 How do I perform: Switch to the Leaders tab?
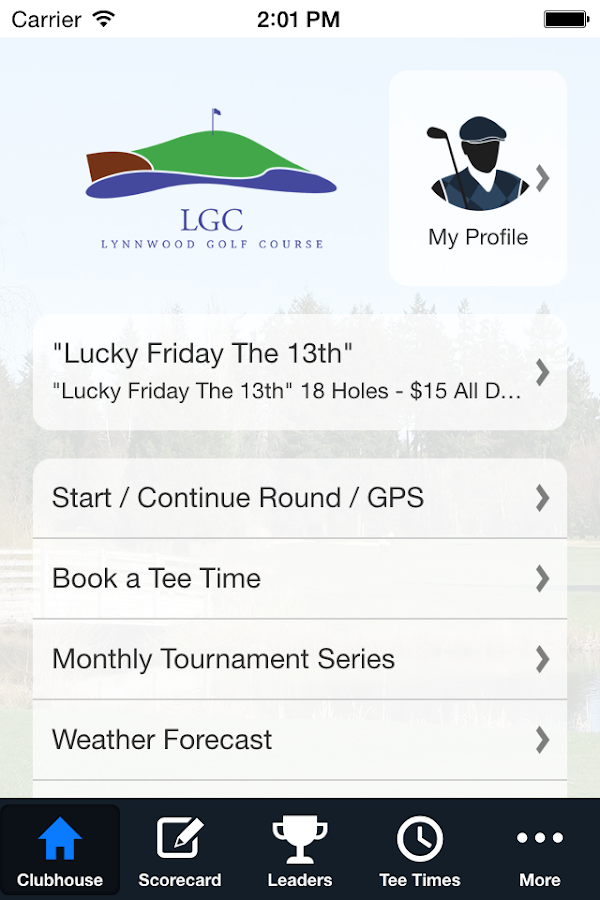[300, 850]
